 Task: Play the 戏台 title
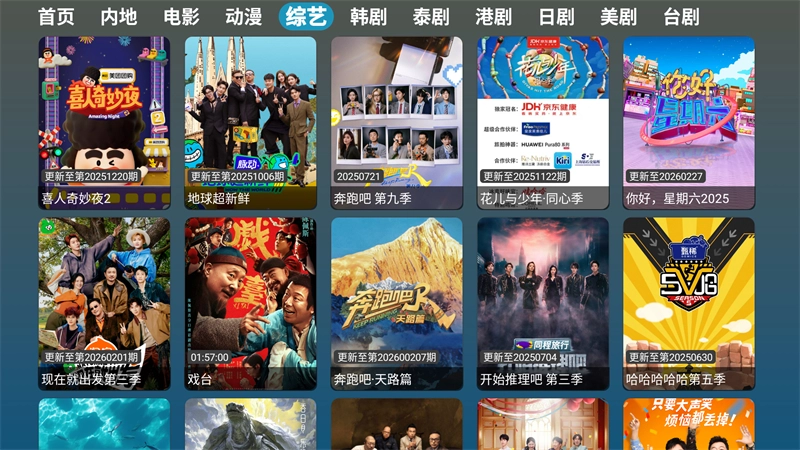pyautogui.click(x=250, y=302)
